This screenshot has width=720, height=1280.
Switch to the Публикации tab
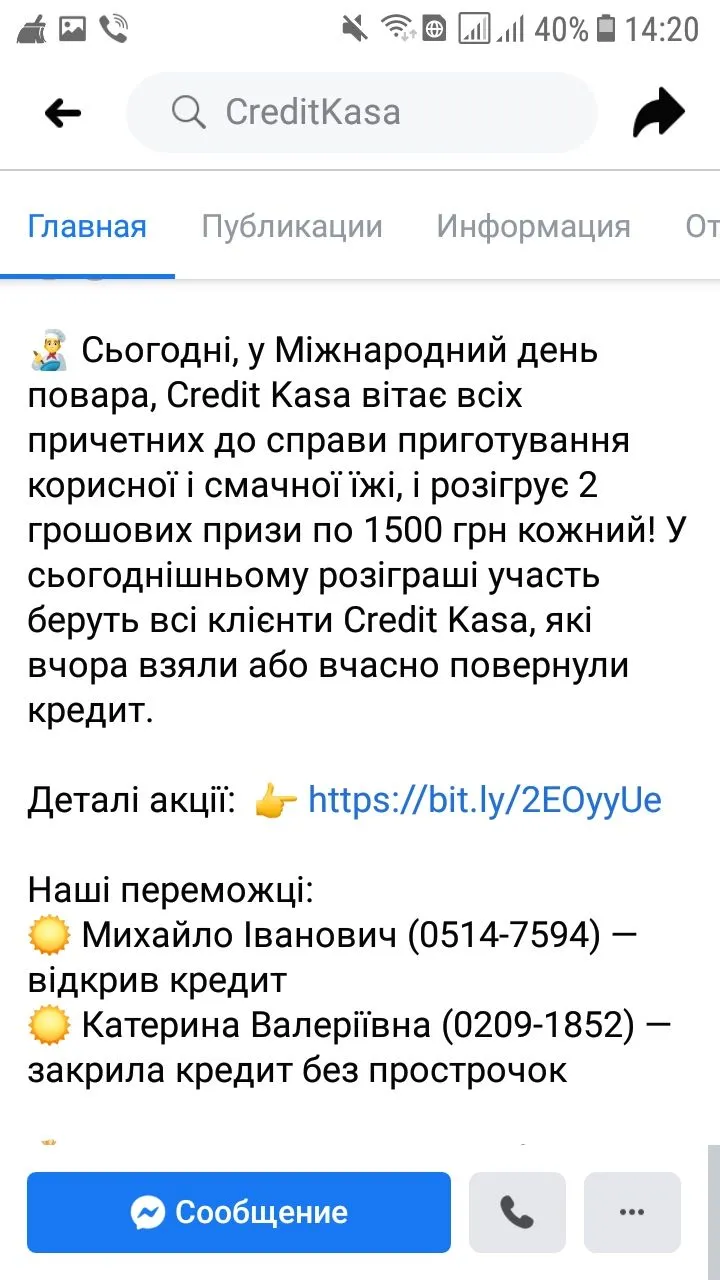click(x=292, y=227)
